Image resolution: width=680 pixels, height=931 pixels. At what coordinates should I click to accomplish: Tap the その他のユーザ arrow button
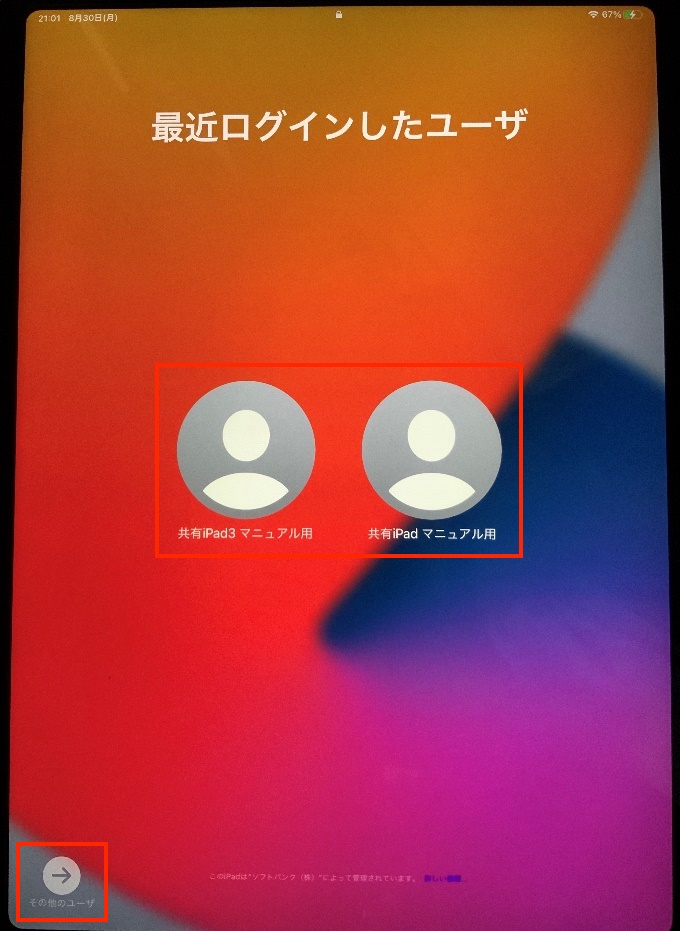(62, 875)
